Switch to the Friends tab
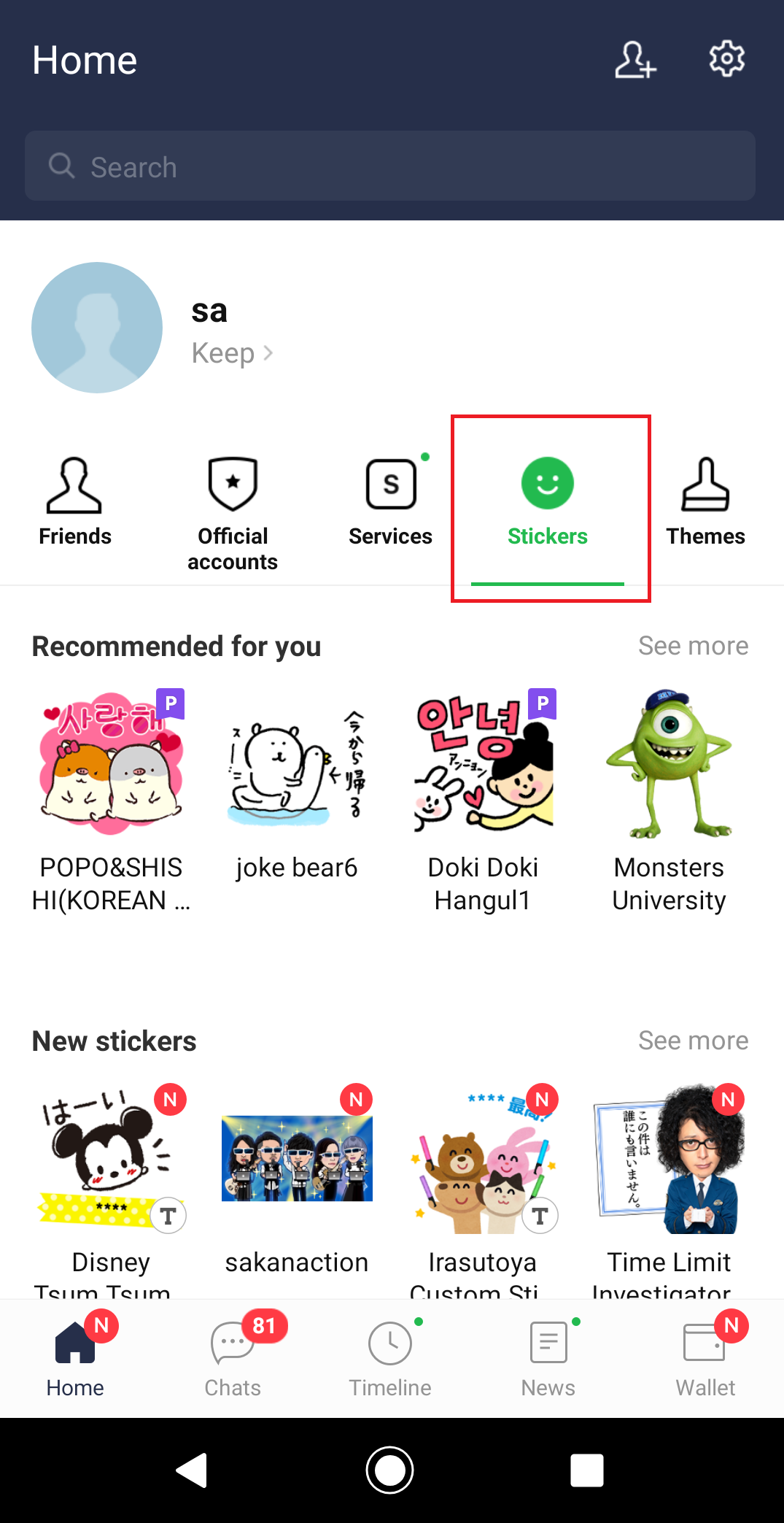 (74, 502)
